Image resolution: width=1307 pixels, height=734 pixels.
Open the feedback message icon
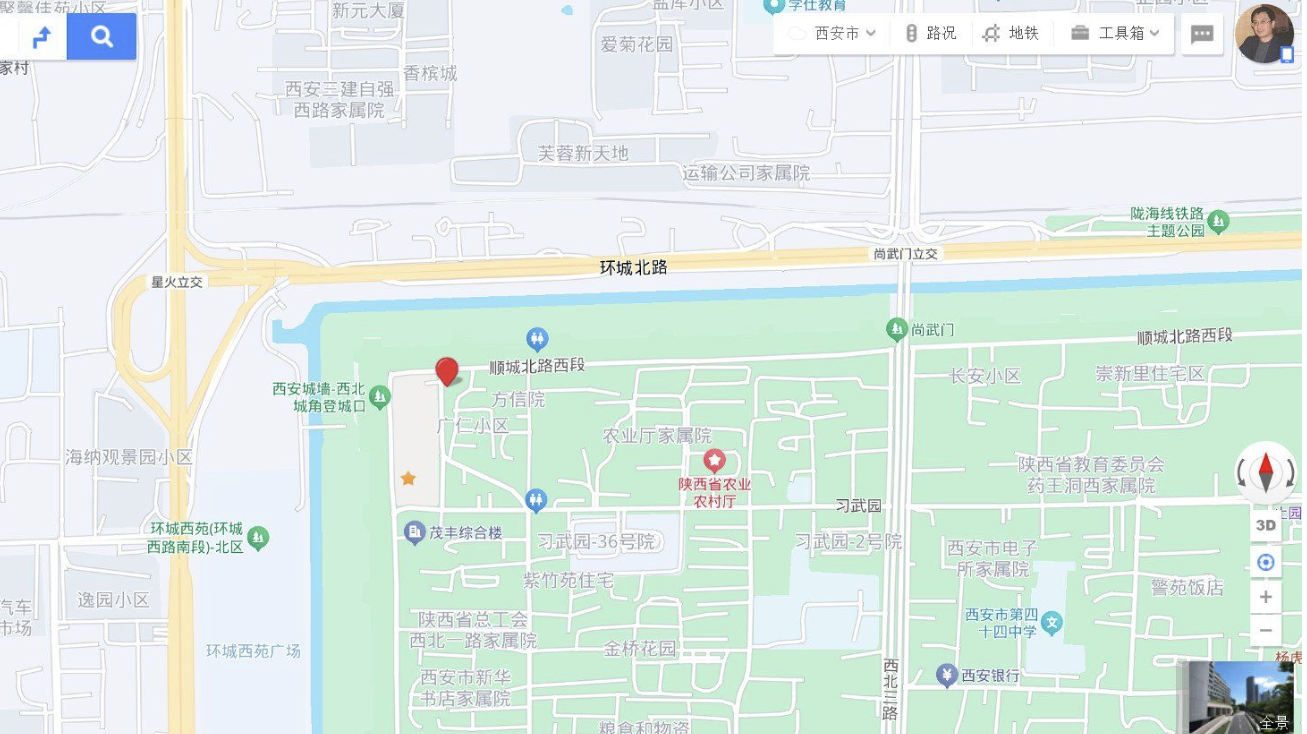(x=1202, y=34)
